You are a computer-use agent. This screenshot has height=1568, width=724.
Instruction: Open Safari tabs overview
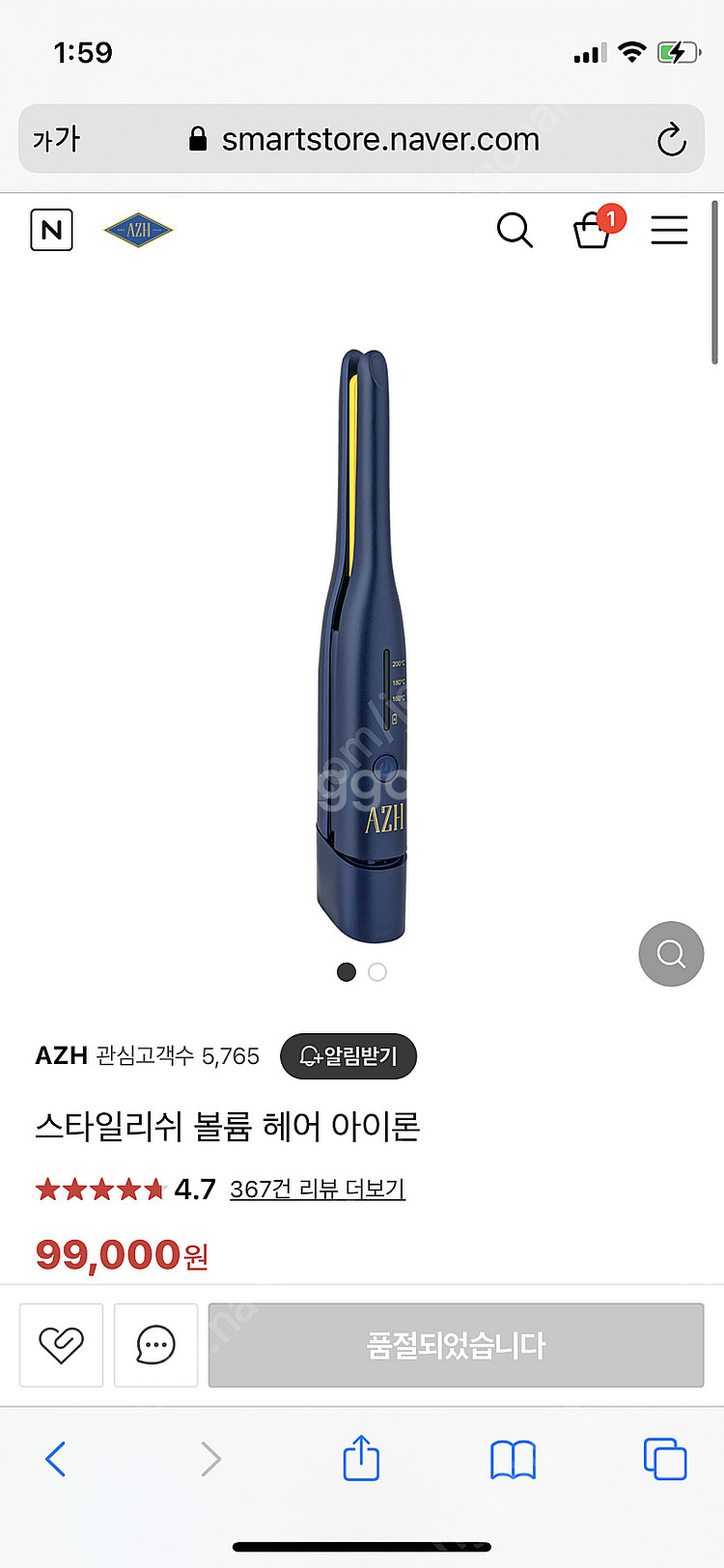(665, 1459)
